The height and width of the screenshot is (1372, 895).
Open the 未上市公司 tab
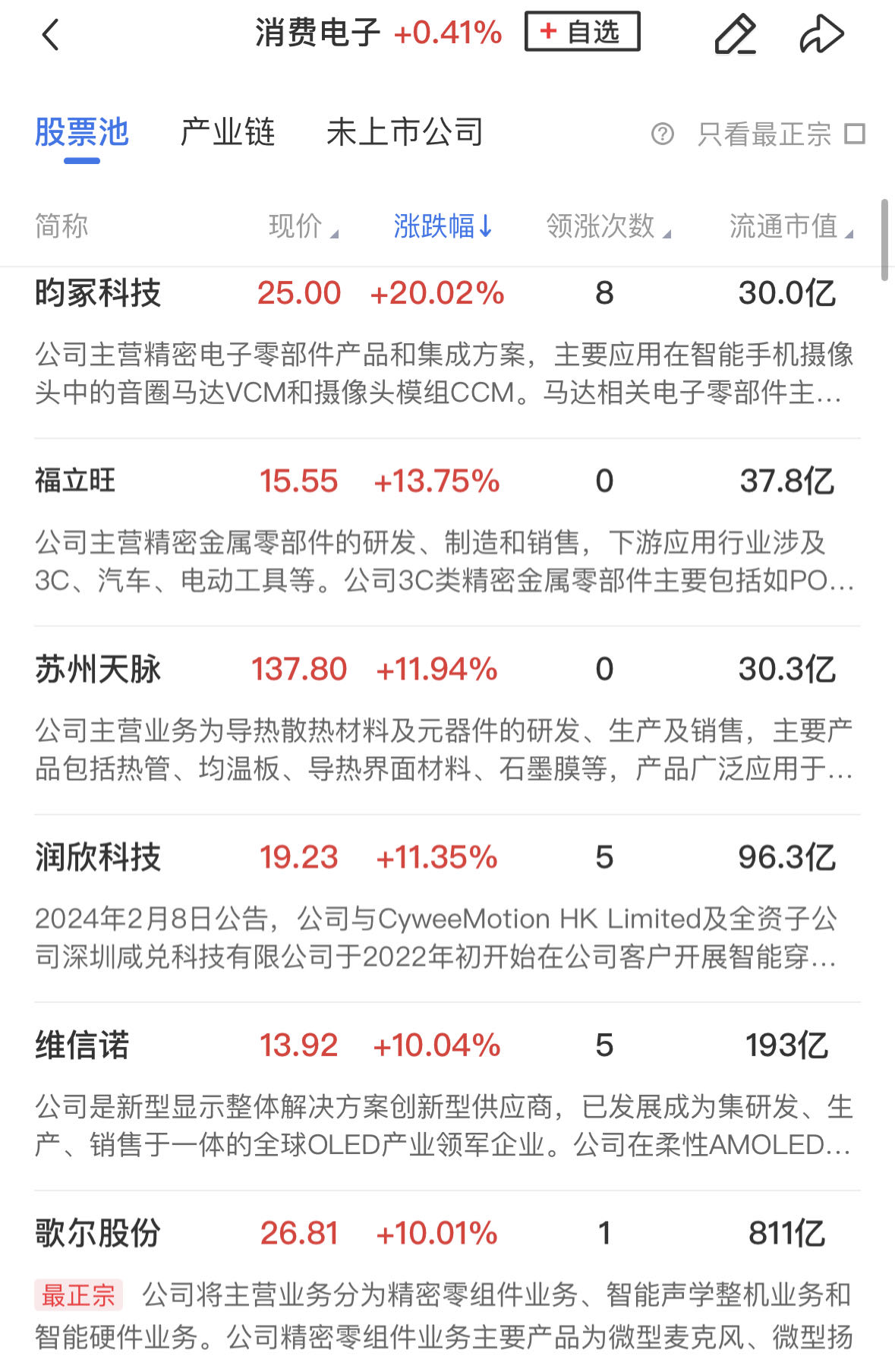[x=405, y=133]
